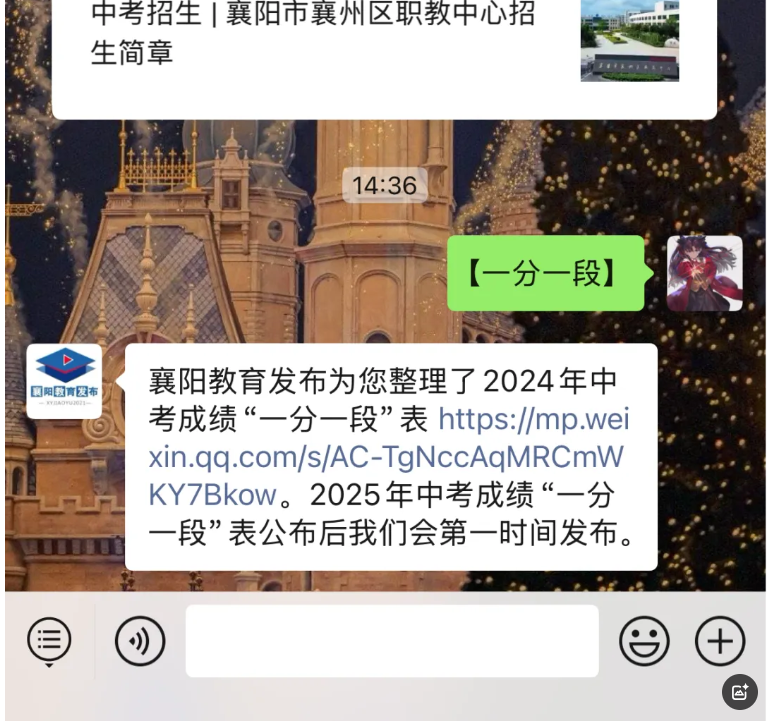This screenshot has height=721, width=779.
Task: Switch to the account menu list
Action: click(49, 640)
